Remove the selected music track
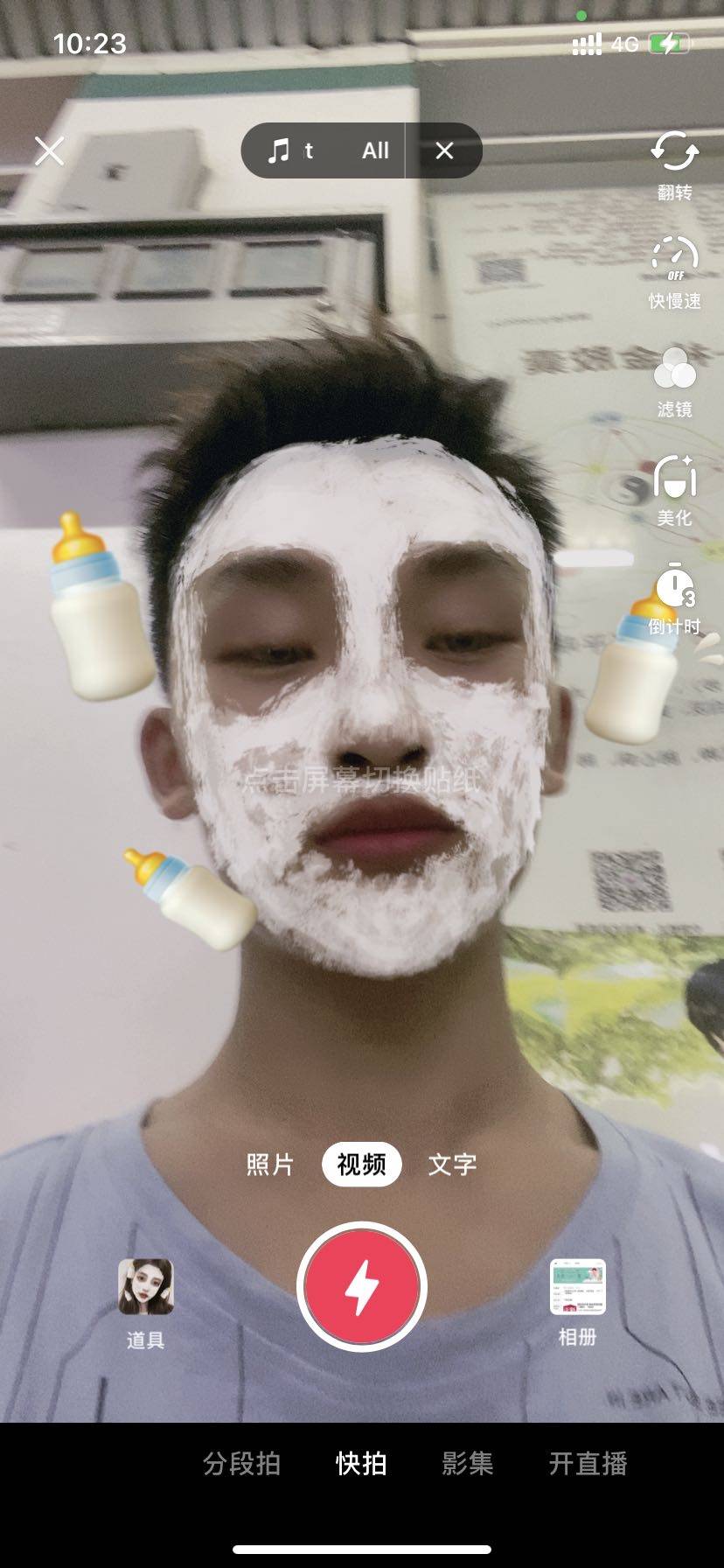Viewport: 724px width, 1568px height. (444, 151)
